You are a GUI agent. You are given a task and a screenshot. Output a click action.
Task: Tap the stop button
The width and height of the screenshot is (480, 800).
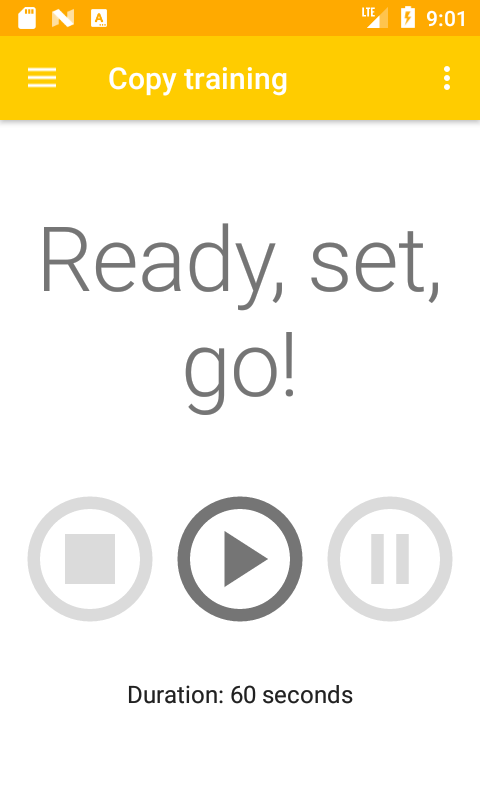(x=90, y=559)
